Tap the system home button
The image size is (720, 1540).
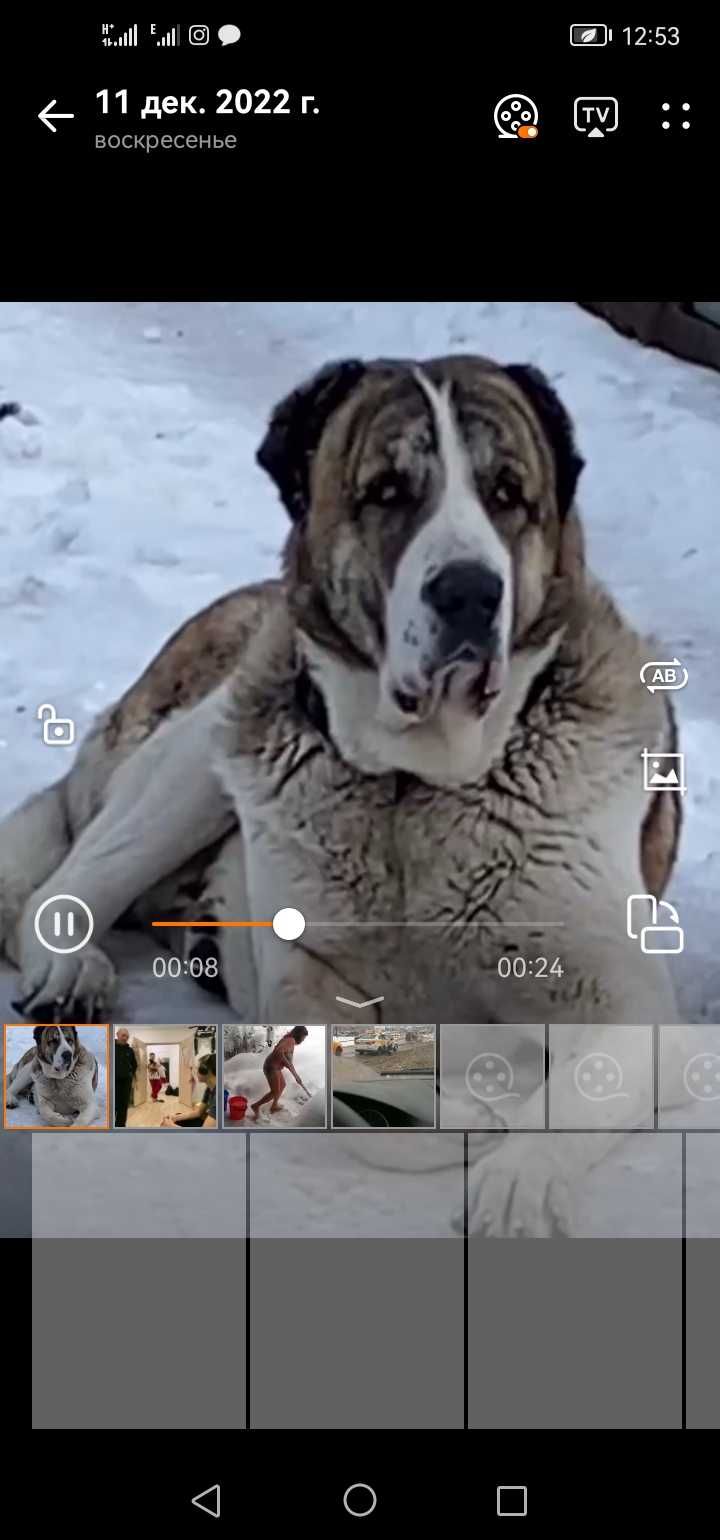pyautogui.click(x=360, y=1500)
